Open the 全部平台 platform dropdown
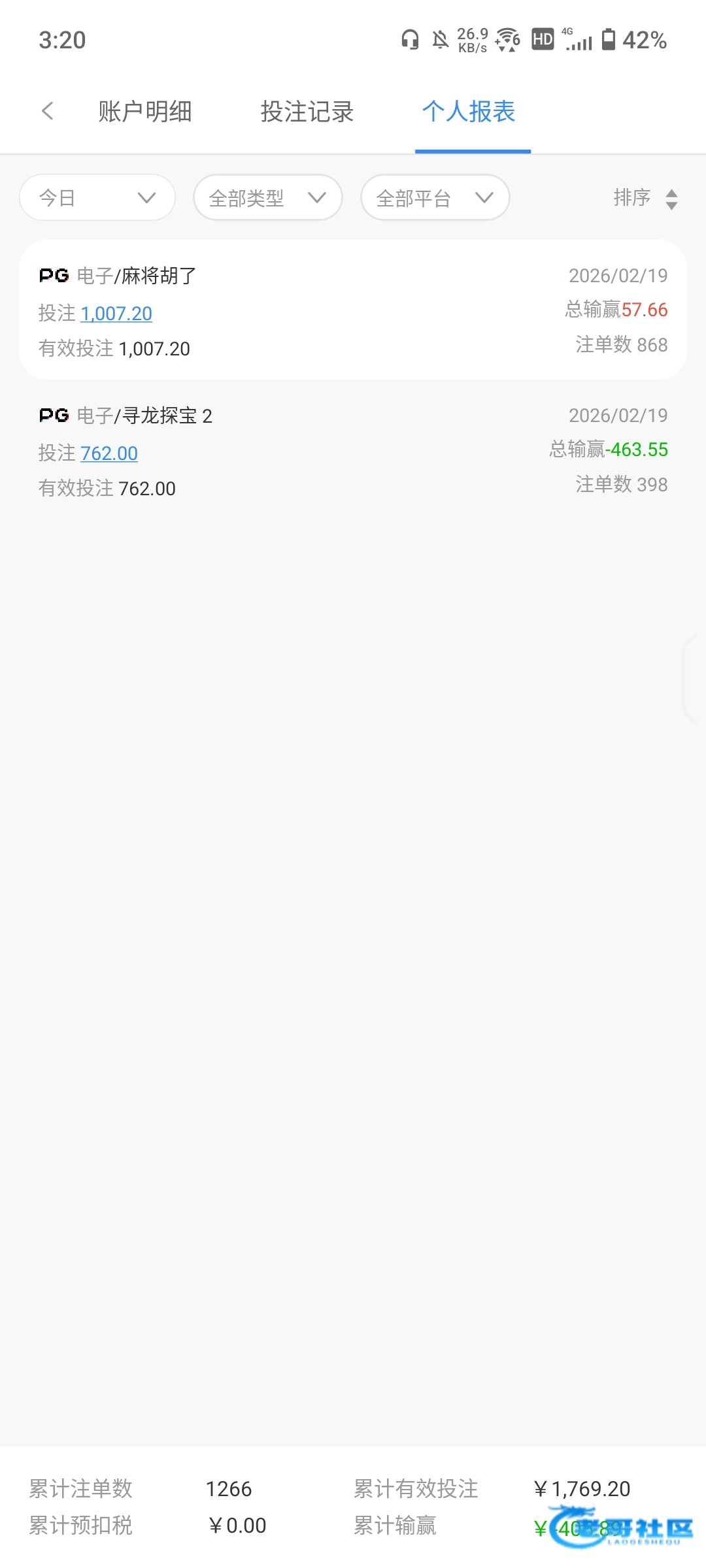 coord(435,197)
